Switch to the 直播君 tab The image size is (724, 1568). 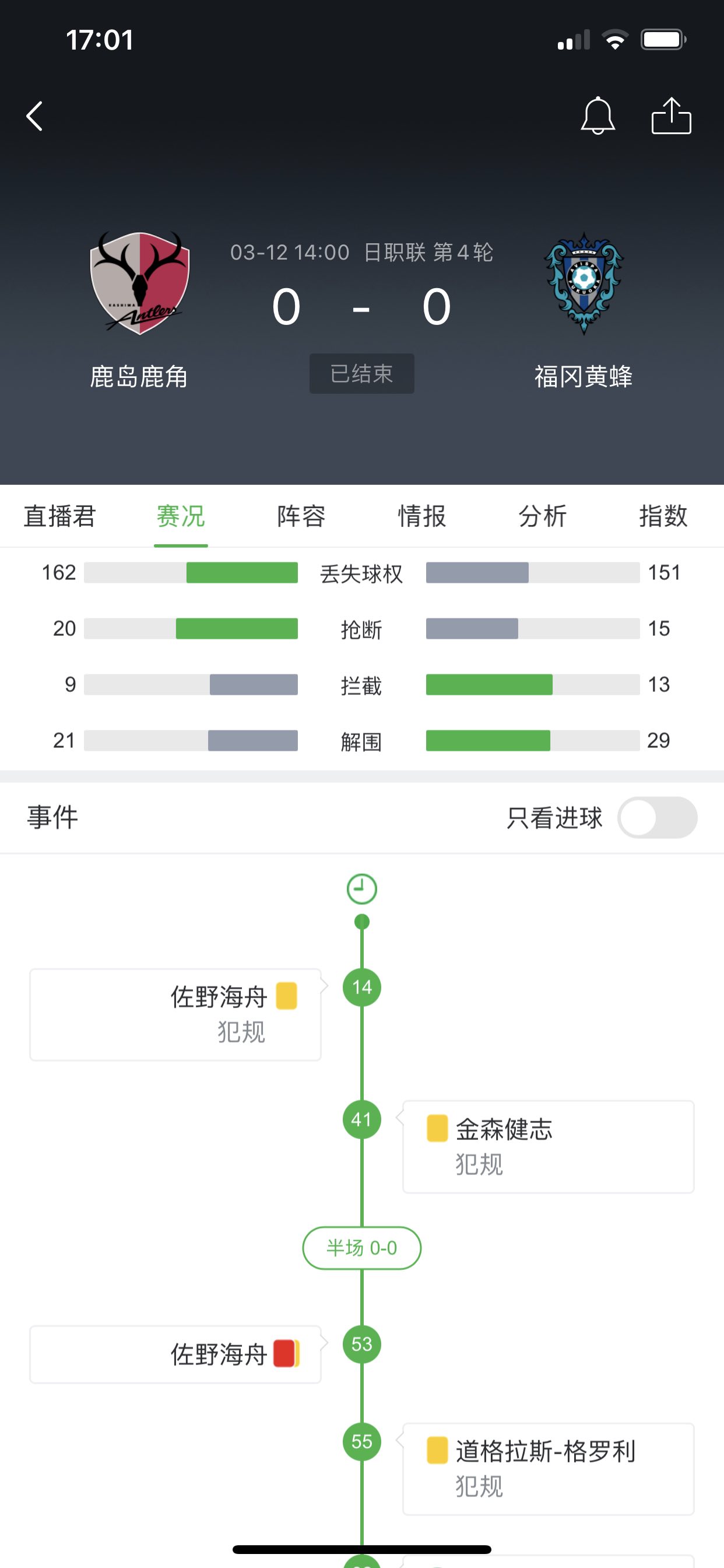coord(59,516)
